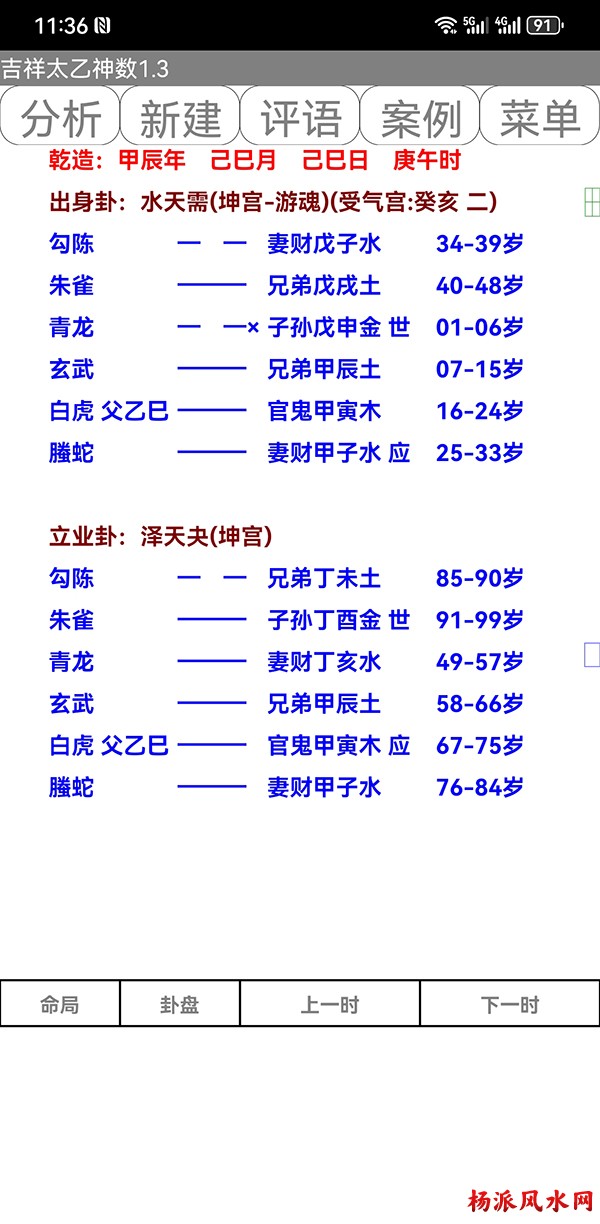
Task: Go to the previous hour with 上一时
Action: click(330, 1004)
